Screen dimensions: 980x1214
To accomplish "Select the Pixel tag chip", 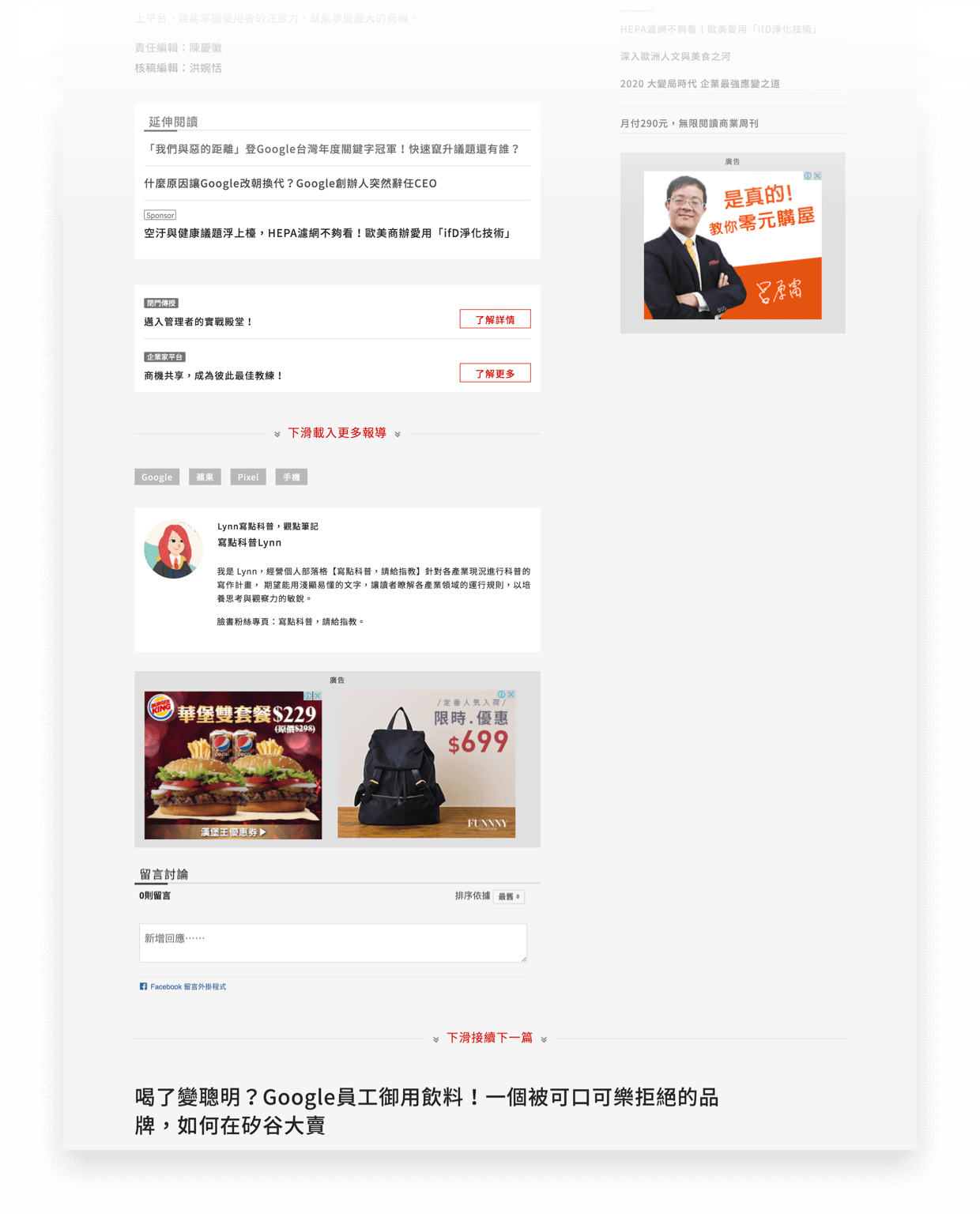I will click(x=248, y=477).
